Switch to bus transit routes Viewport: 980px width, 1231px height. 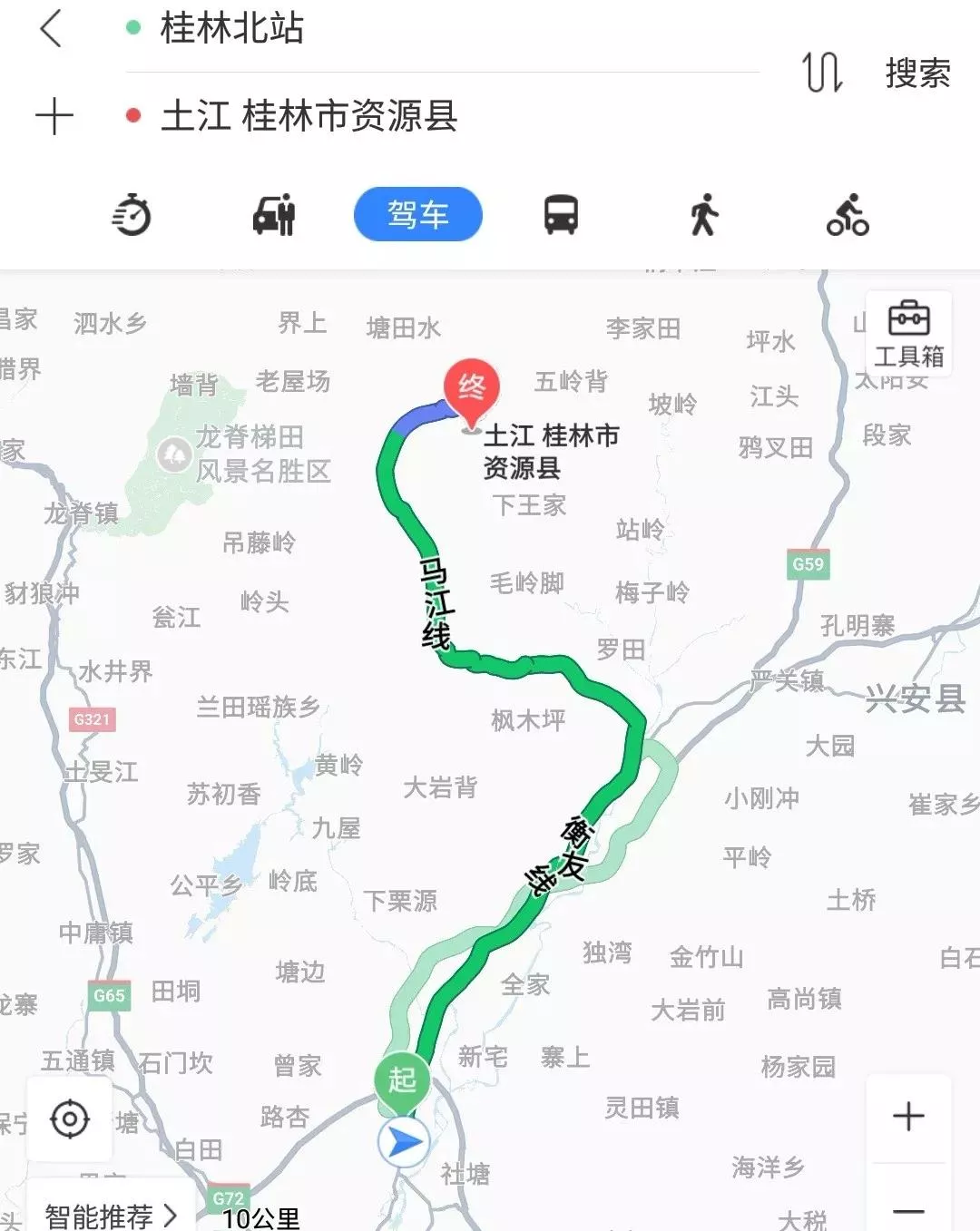[561, 216]
